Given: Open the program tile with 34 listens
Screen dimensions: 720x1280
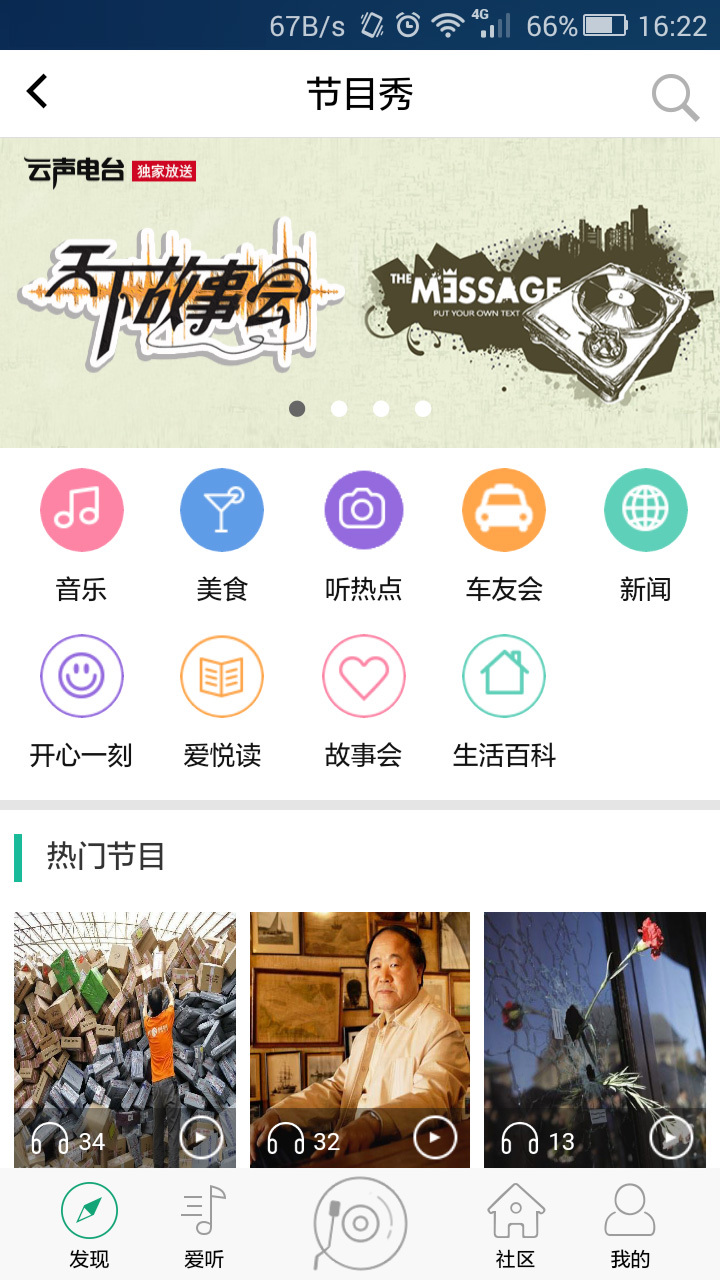Looking at the screenshot, I should [x=125, y=1030].
